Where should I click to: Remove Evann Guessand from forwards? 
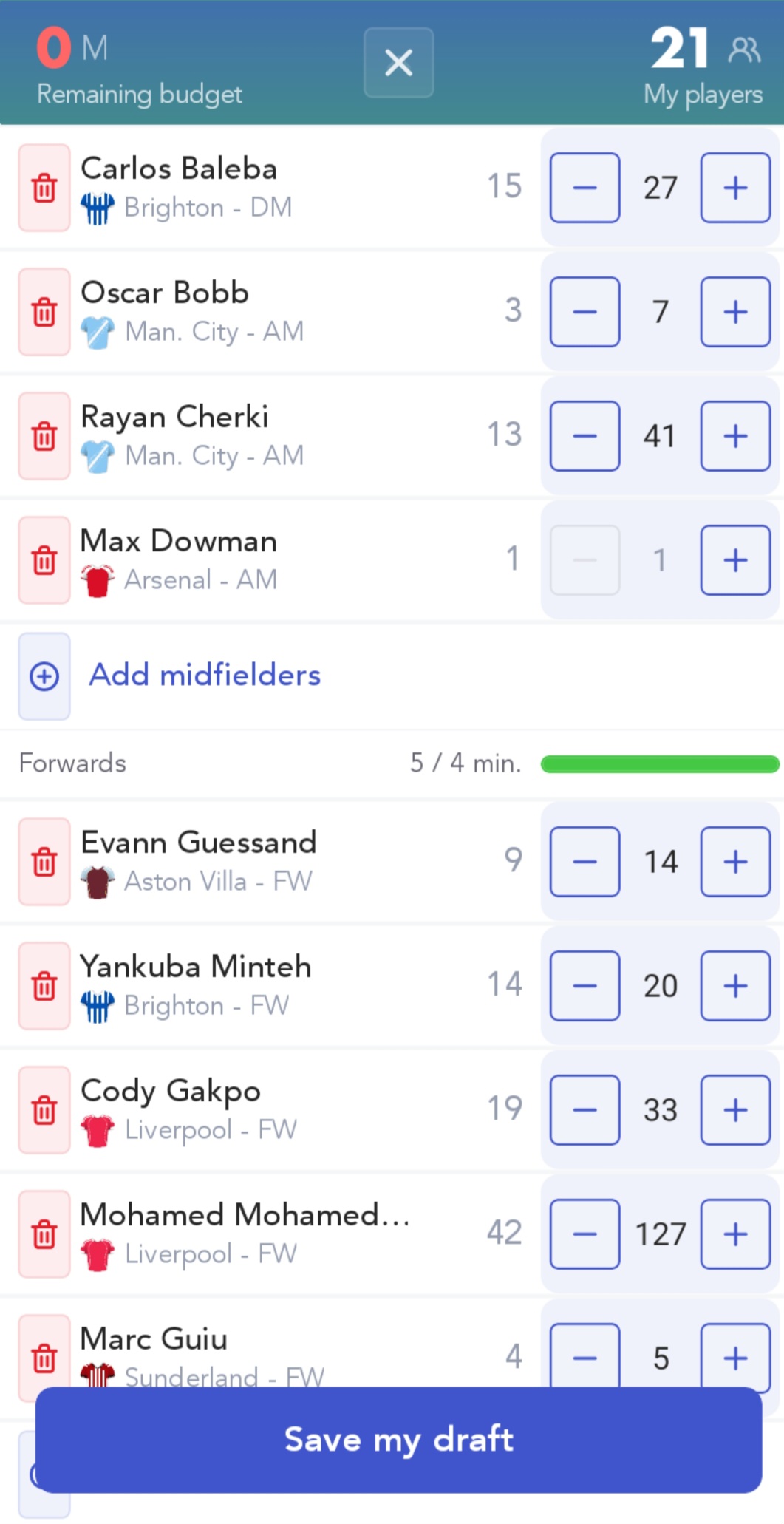click(x=44, y=862)
